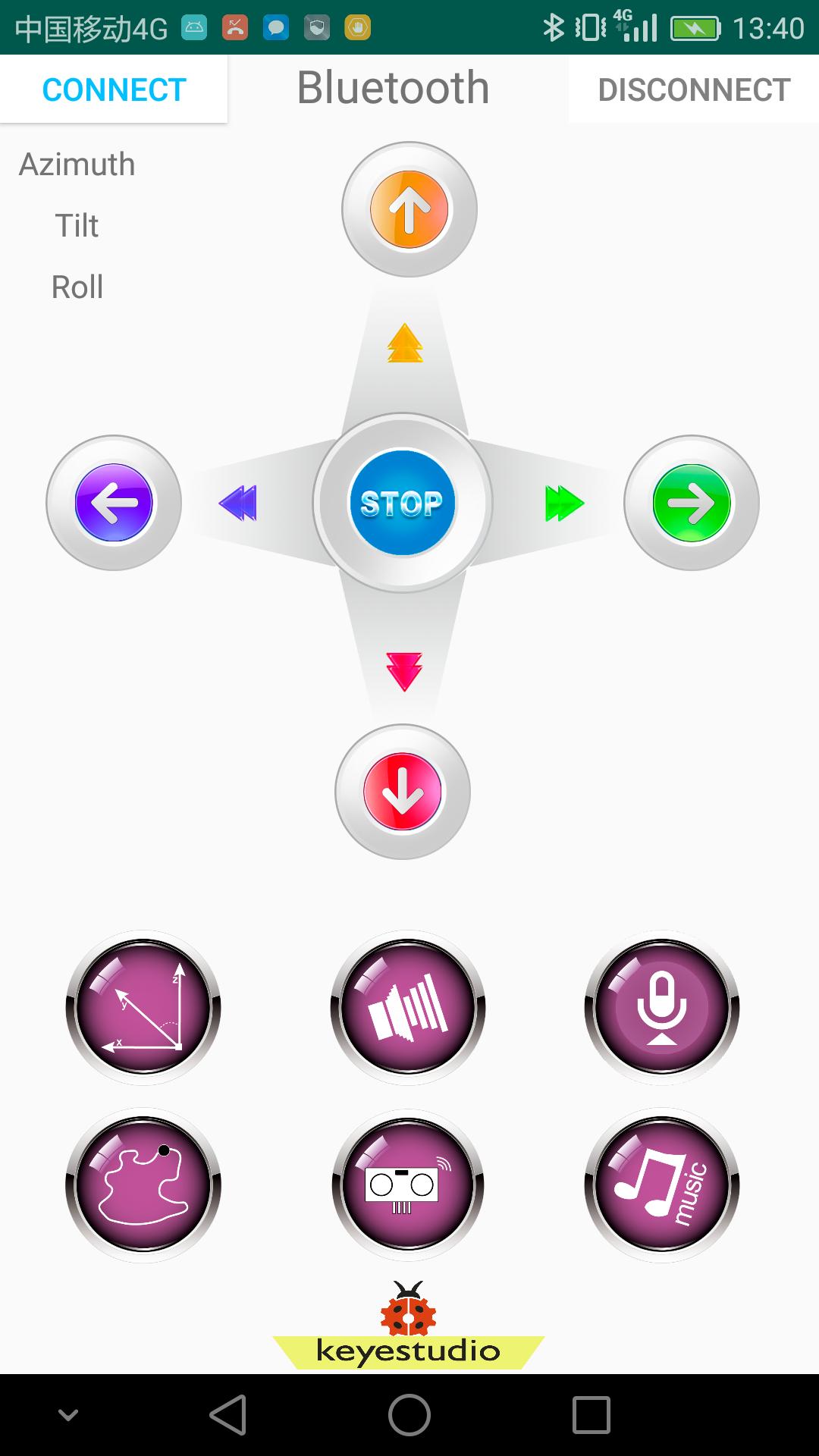
Task: Tap the music note button
Action: [x=662, y=1185]
